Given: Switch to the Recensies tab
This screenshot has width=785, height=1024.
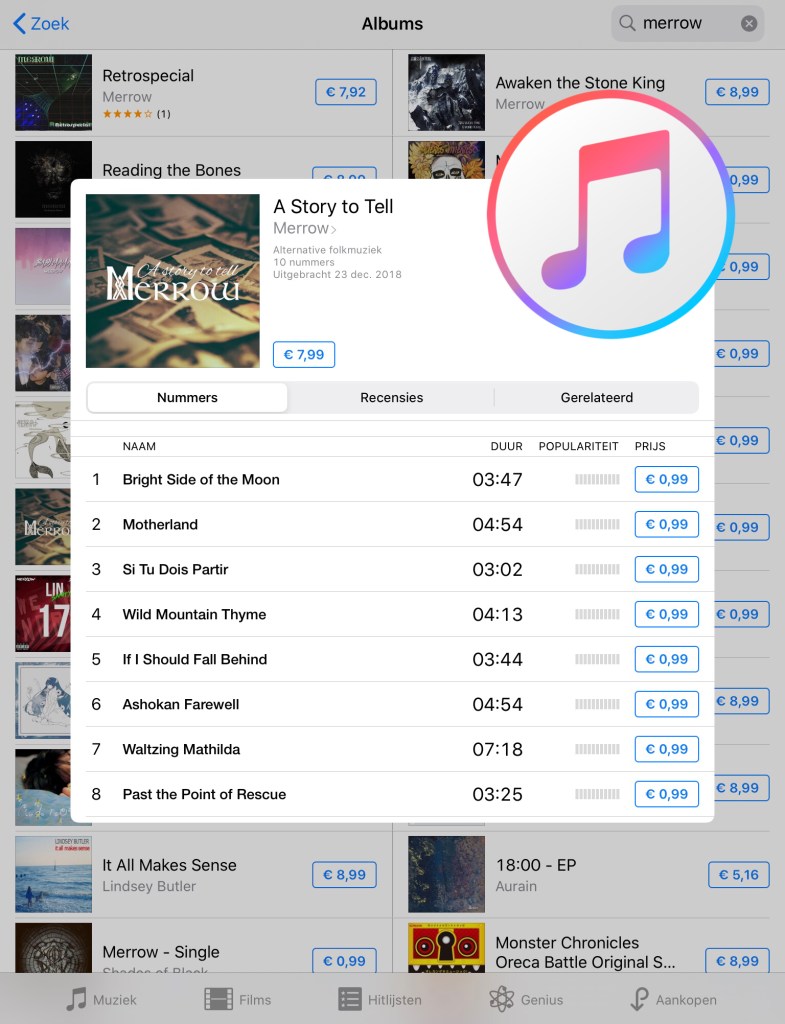Looking at the screenshot, I should pos(391,397).
